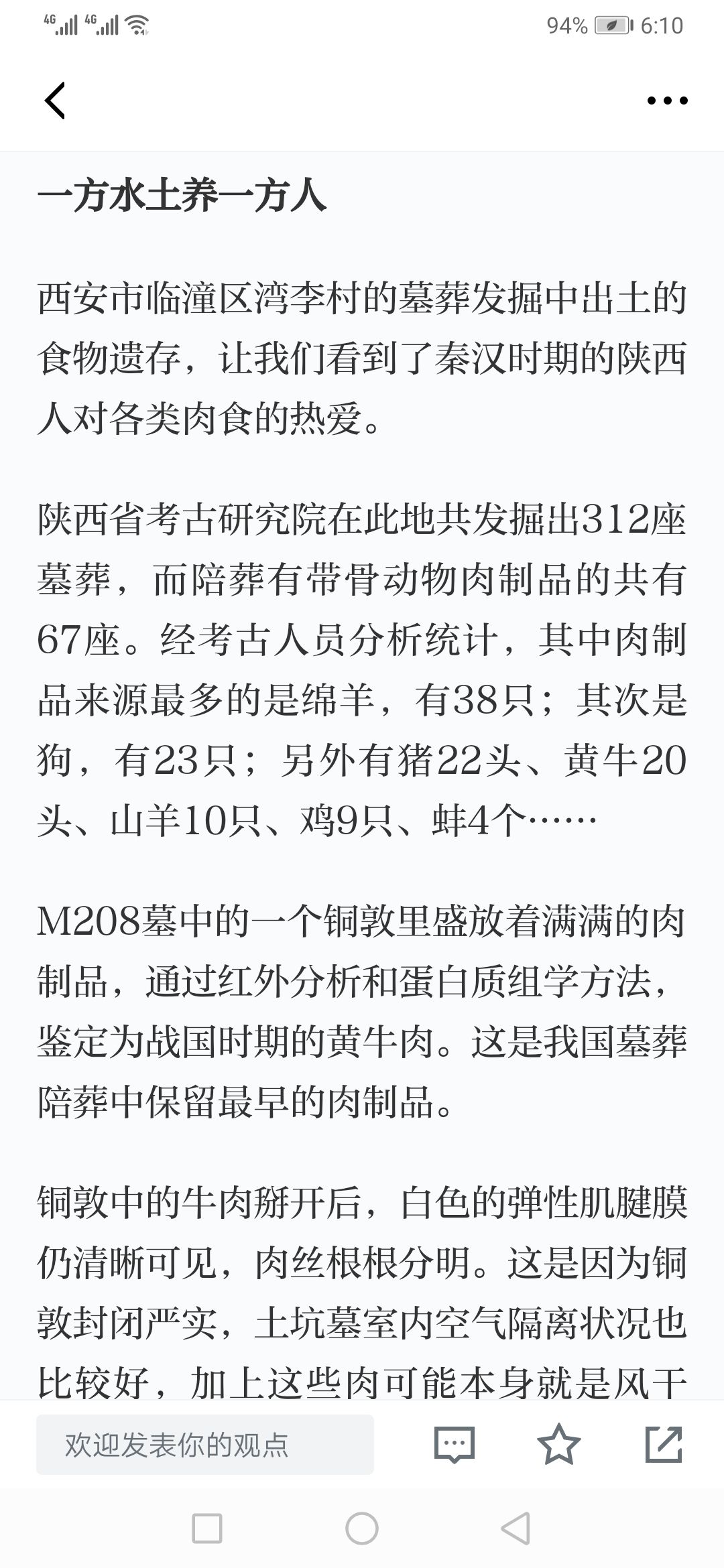Tap the system home button

(x=362, y=1529)
